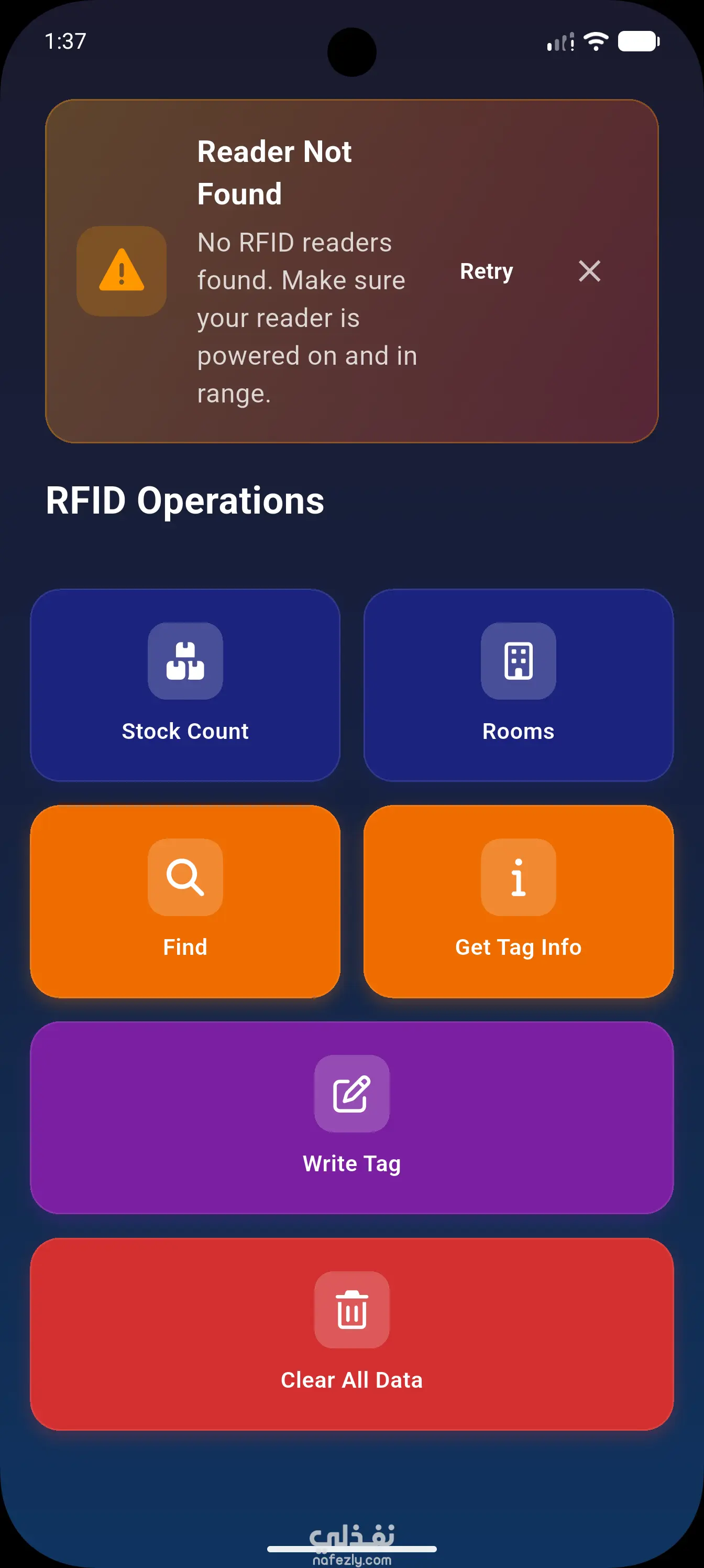This screenshot has width=704, height=1568.
Task: Dismiss the Reader Not Found banner
Action: point(589,271)
